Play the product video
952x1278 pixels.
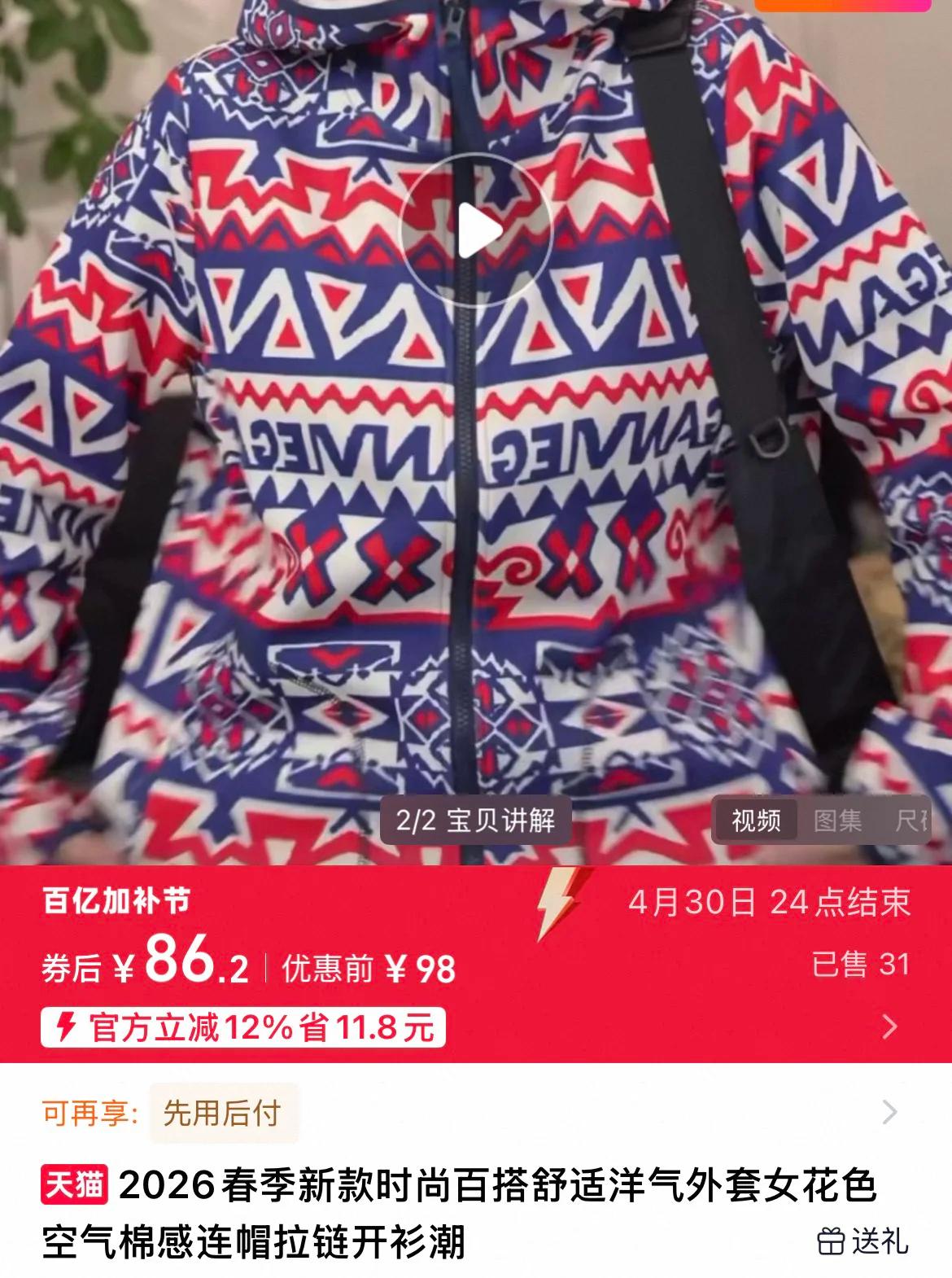[x=476, y=231]
